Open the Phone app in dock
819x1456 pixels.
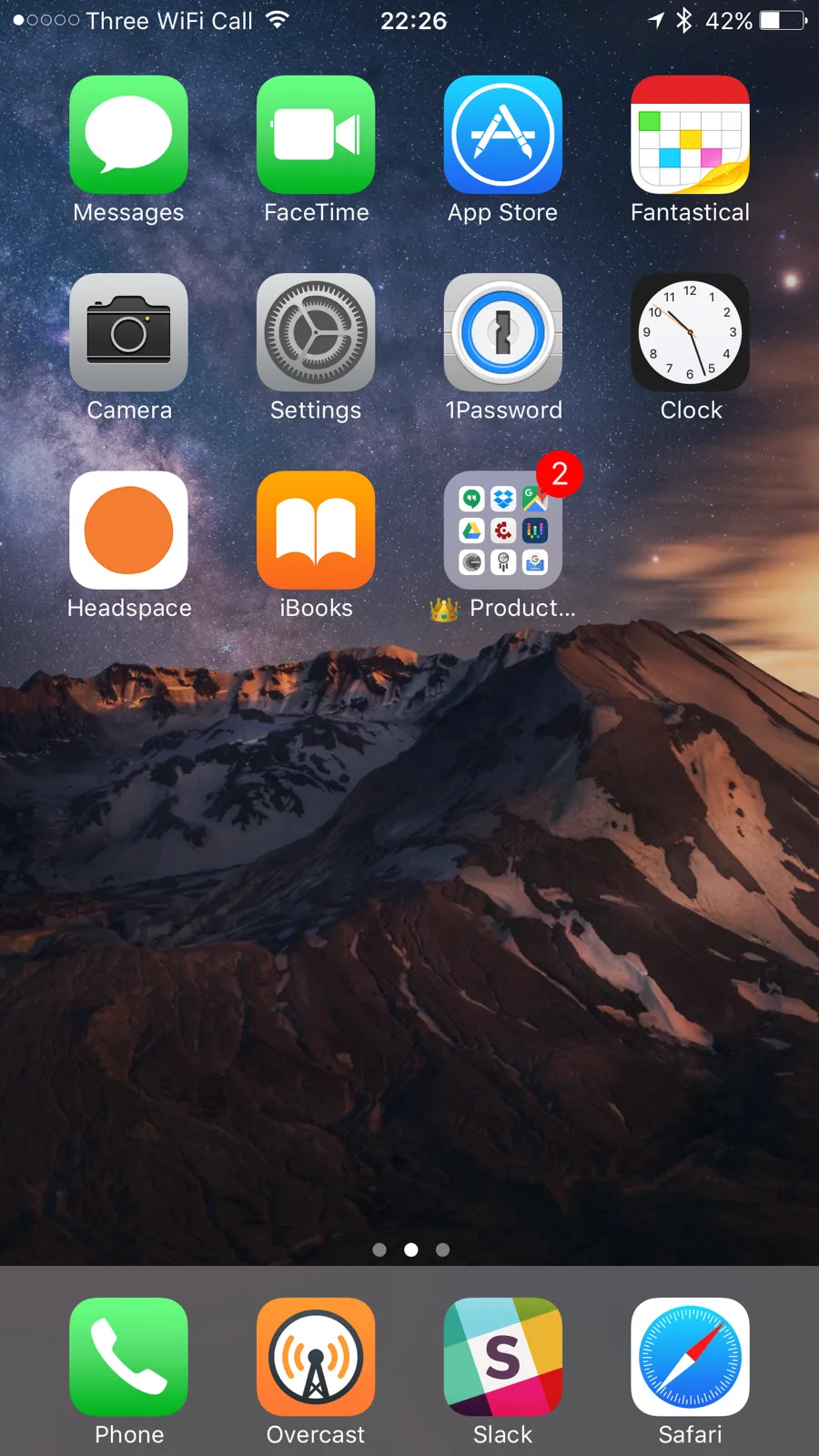pyautogui.click(x=128, y=1357)
